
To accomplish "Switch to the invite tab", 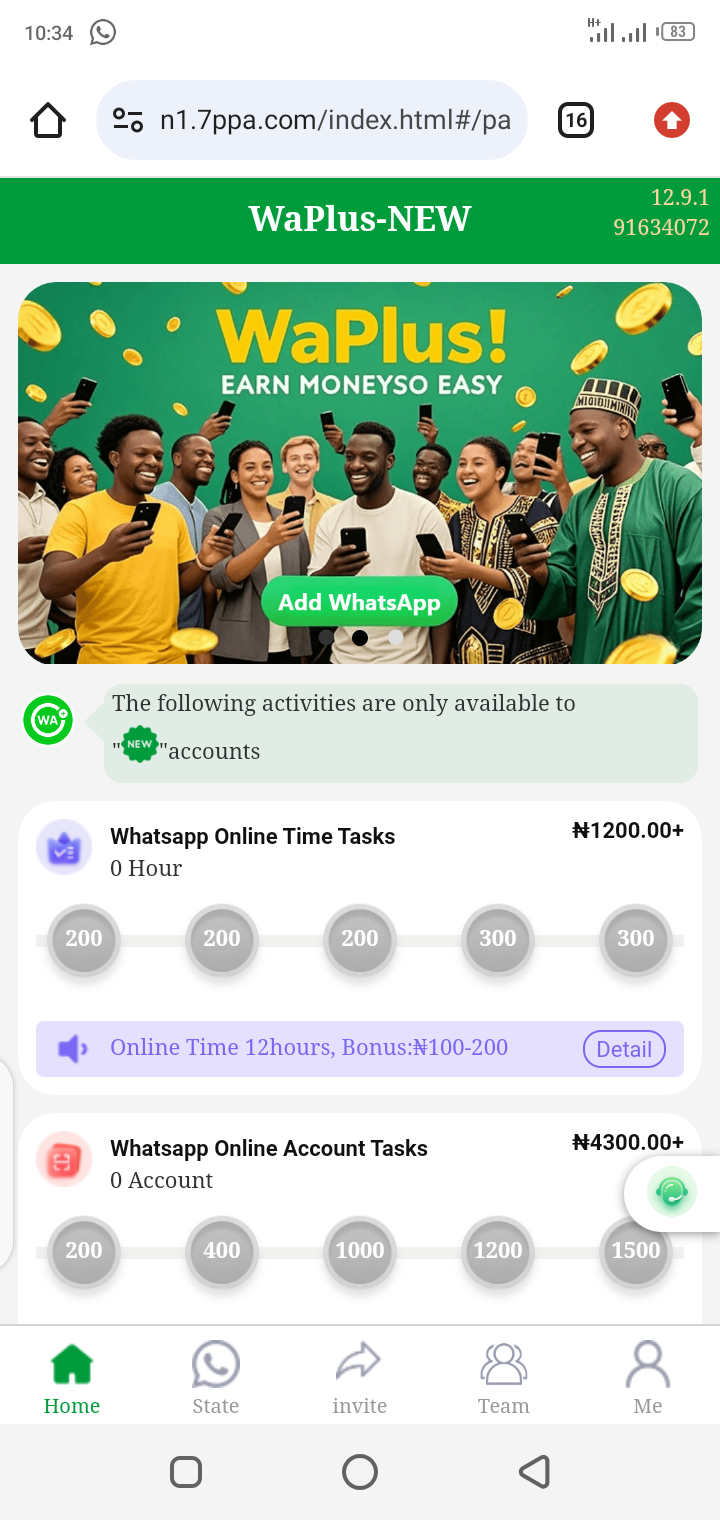I will (360, 1378).
